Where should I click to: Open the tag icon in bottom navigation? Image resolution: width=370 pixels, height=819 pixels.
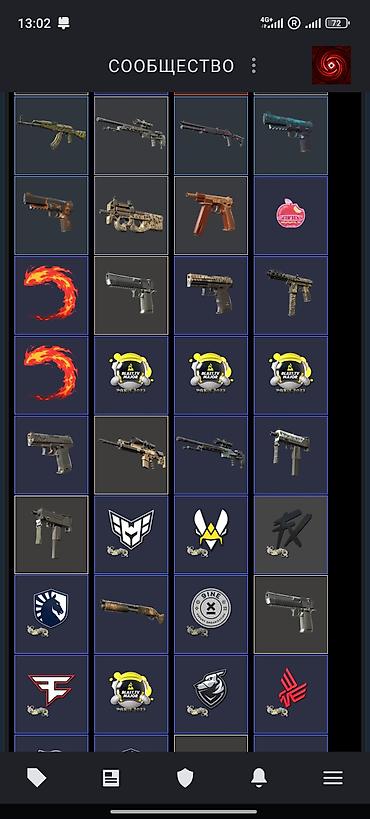[37, 778]
